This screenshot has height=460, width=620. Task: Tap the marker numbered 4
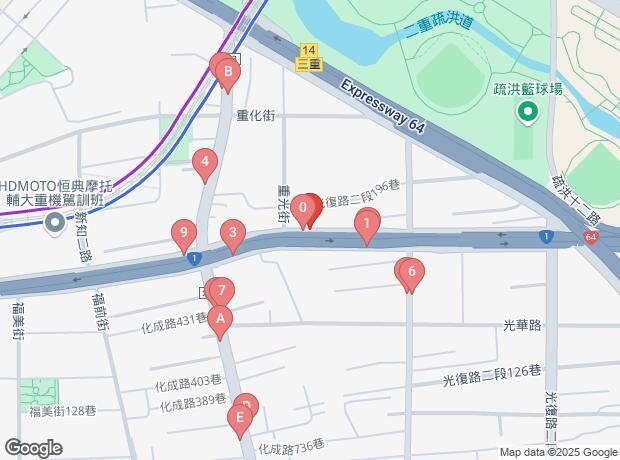click(x=205, y=162)
